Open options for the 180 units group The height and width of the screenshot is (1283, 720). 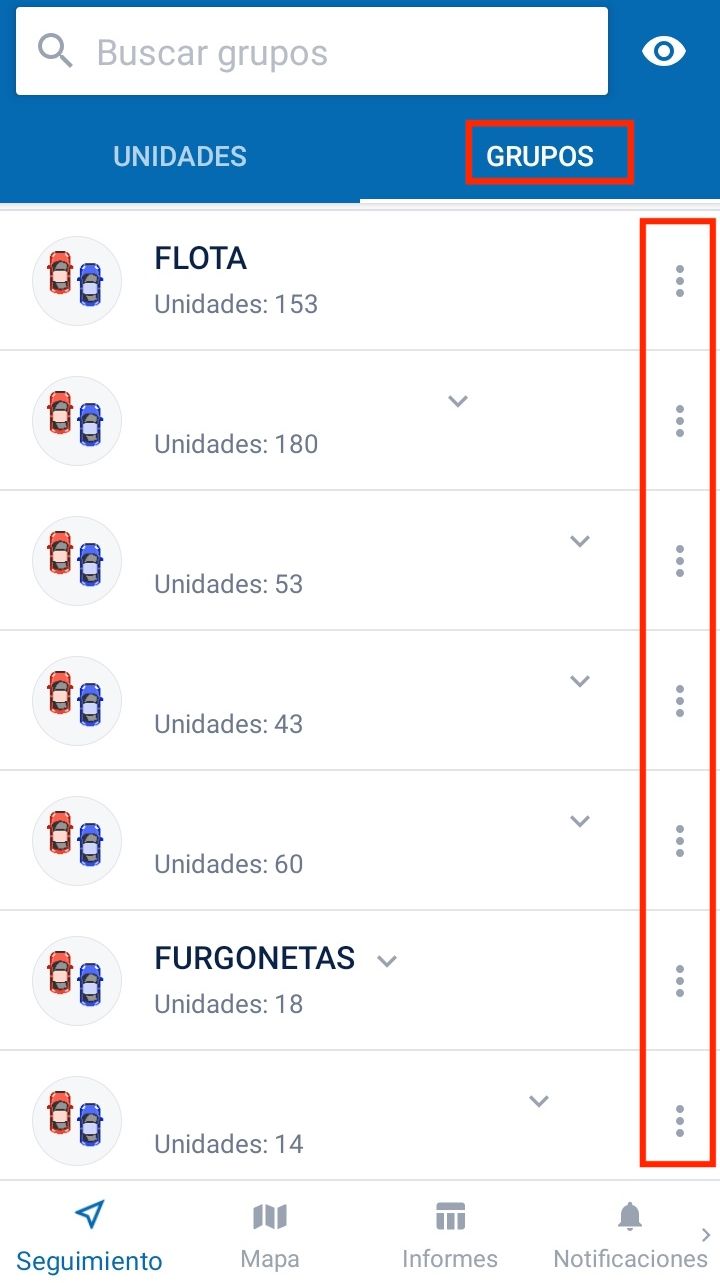pos(680,421)
